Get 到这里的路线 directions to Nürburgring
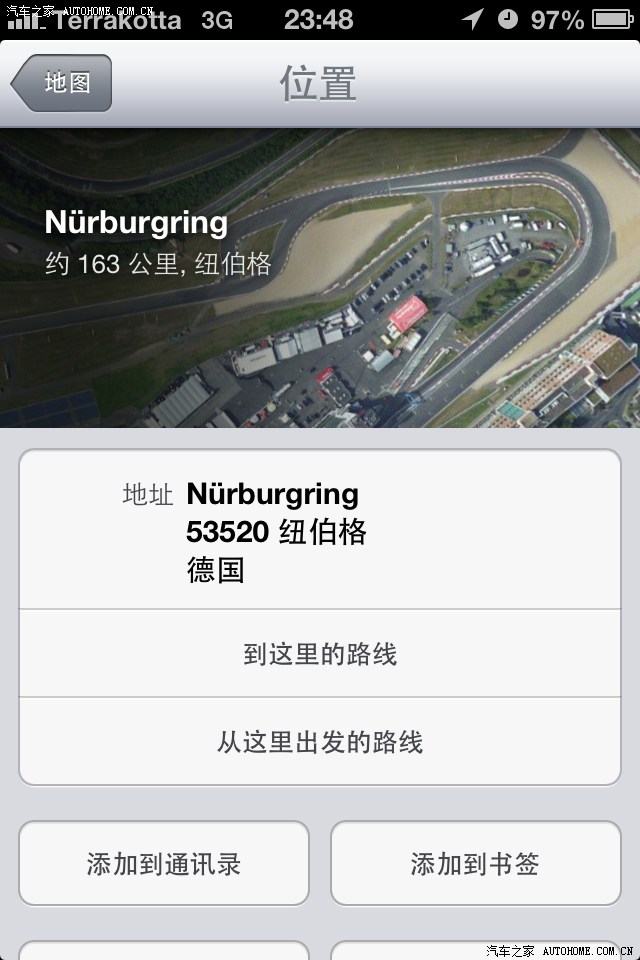 click(320, 654)
